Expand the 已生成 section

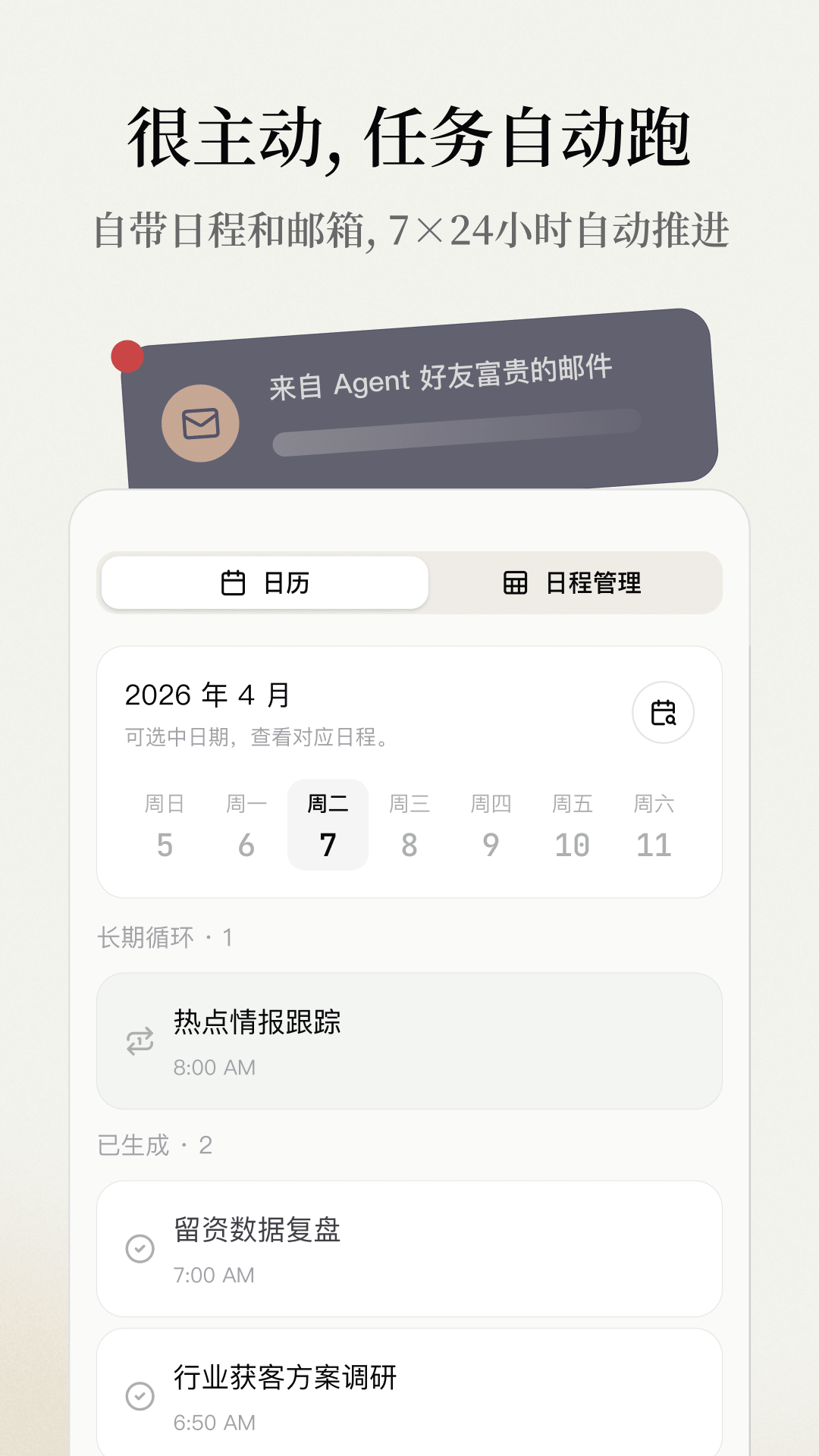tap(155, 1147)
